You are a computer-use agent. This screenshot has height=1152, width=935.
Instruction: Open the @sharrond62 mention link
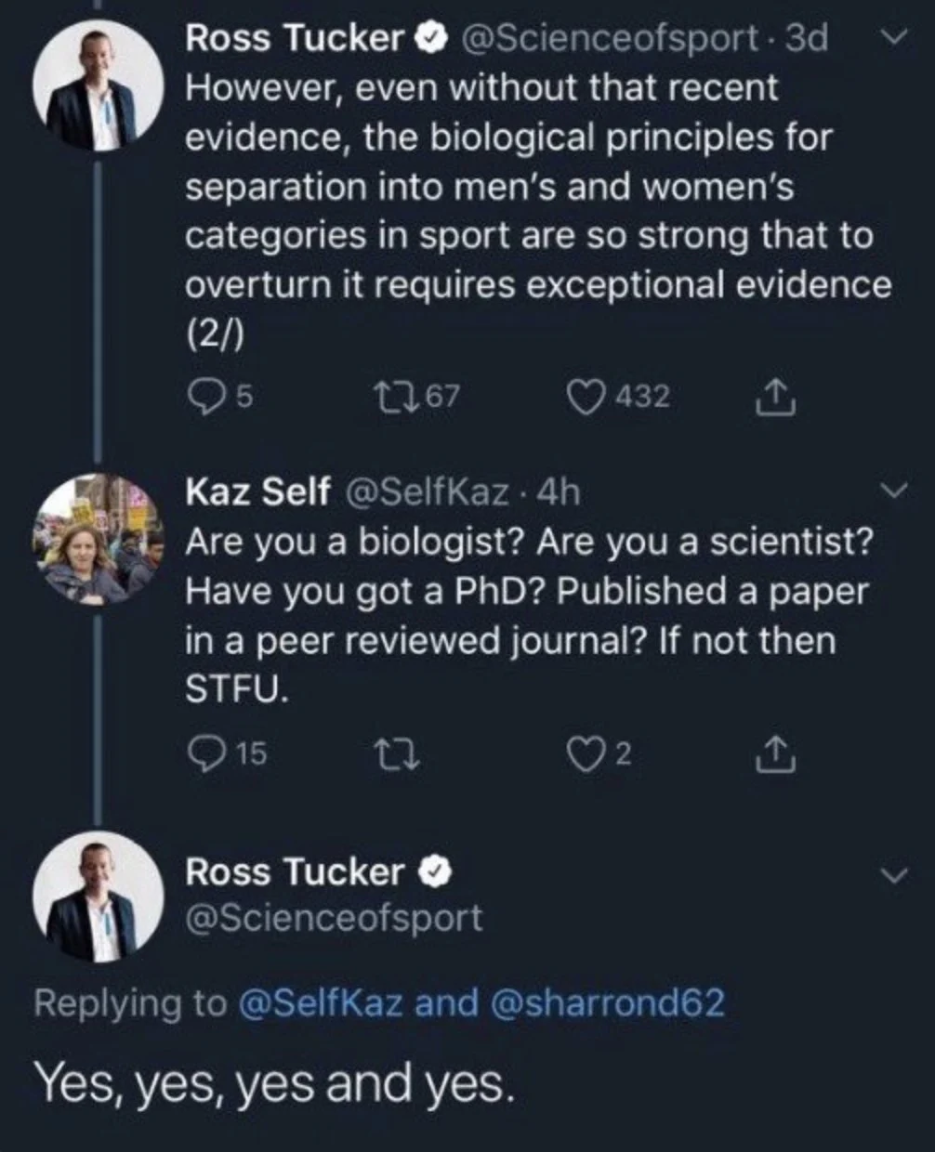pos(605,1004)
